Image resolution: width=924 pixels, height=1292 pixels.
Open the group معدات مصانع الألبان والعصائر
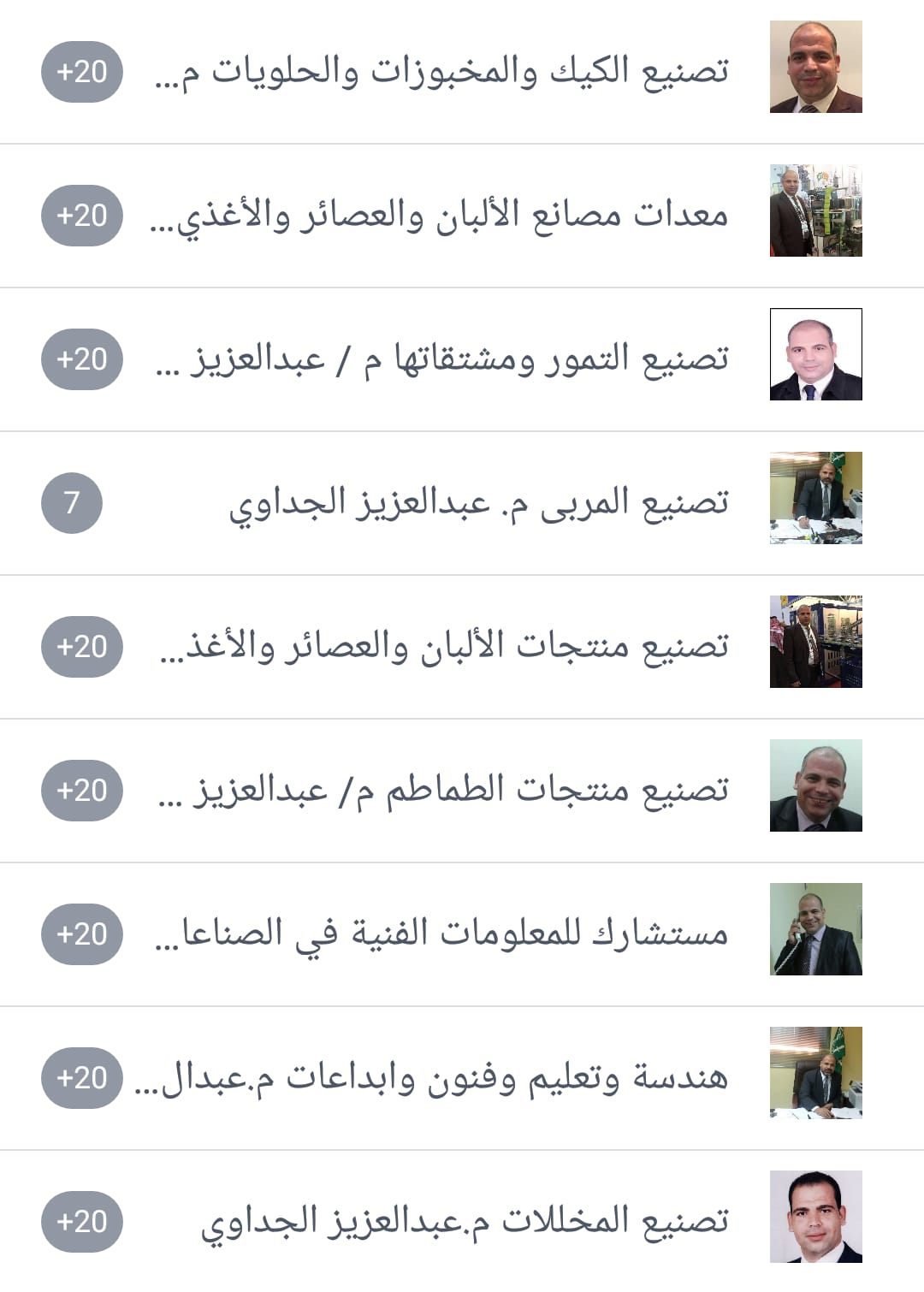tap(462, 216)
